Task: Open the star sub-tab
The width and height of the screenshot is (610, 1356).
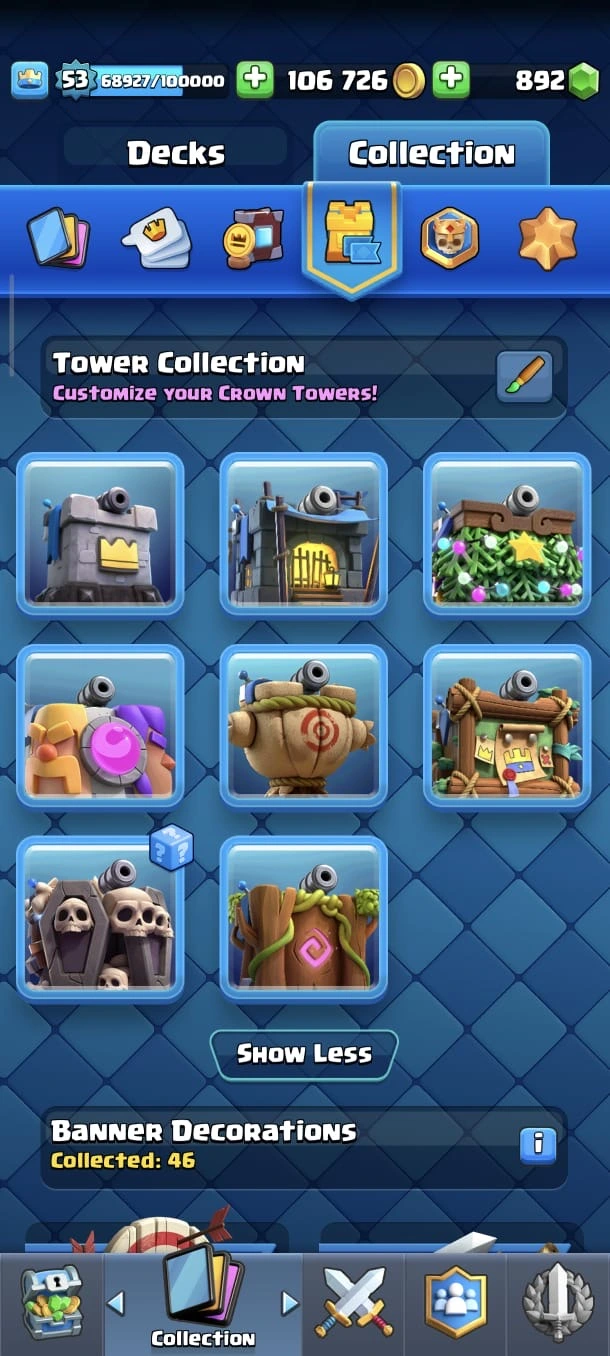Action: coord(548,240)
